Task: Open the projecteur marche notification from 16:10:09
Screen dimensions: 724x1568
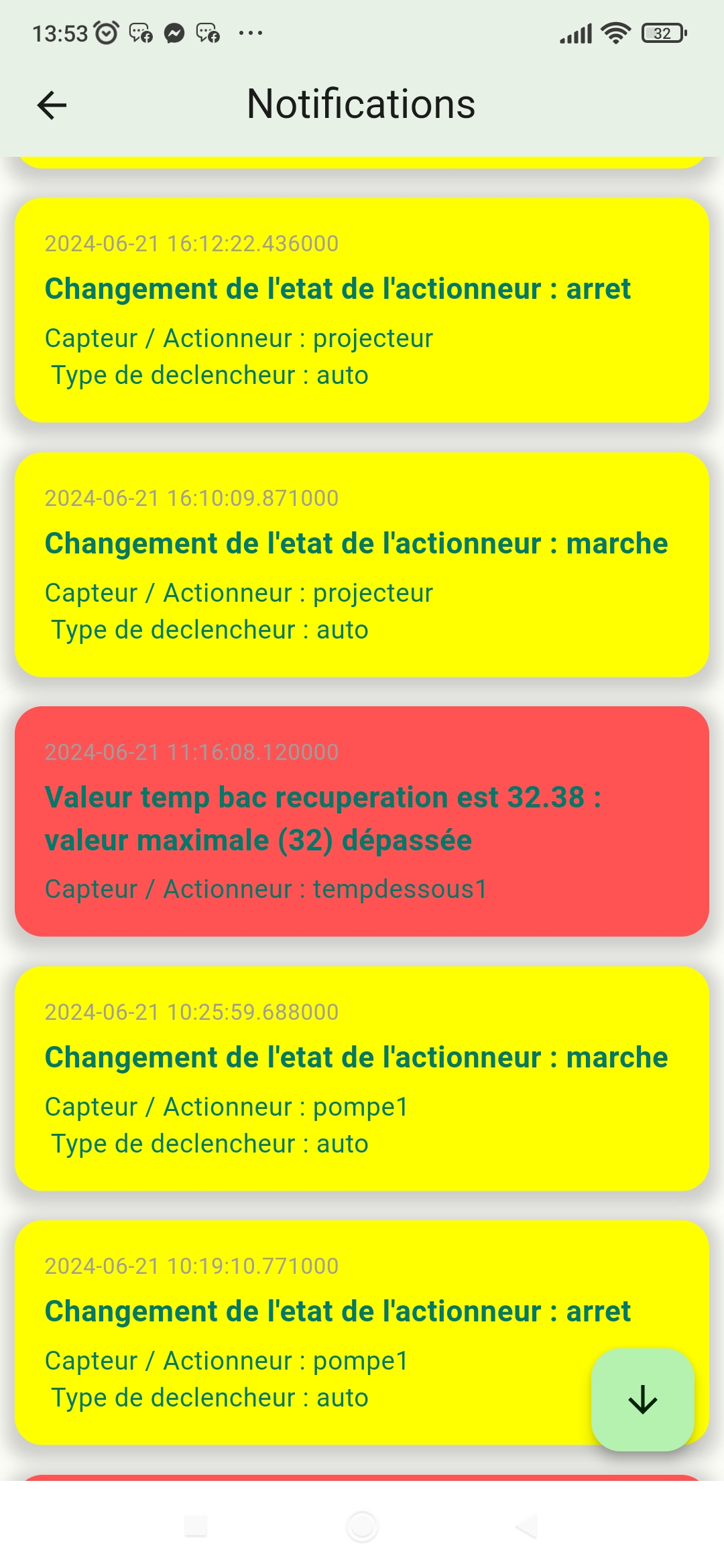Action: click(362, 564)
